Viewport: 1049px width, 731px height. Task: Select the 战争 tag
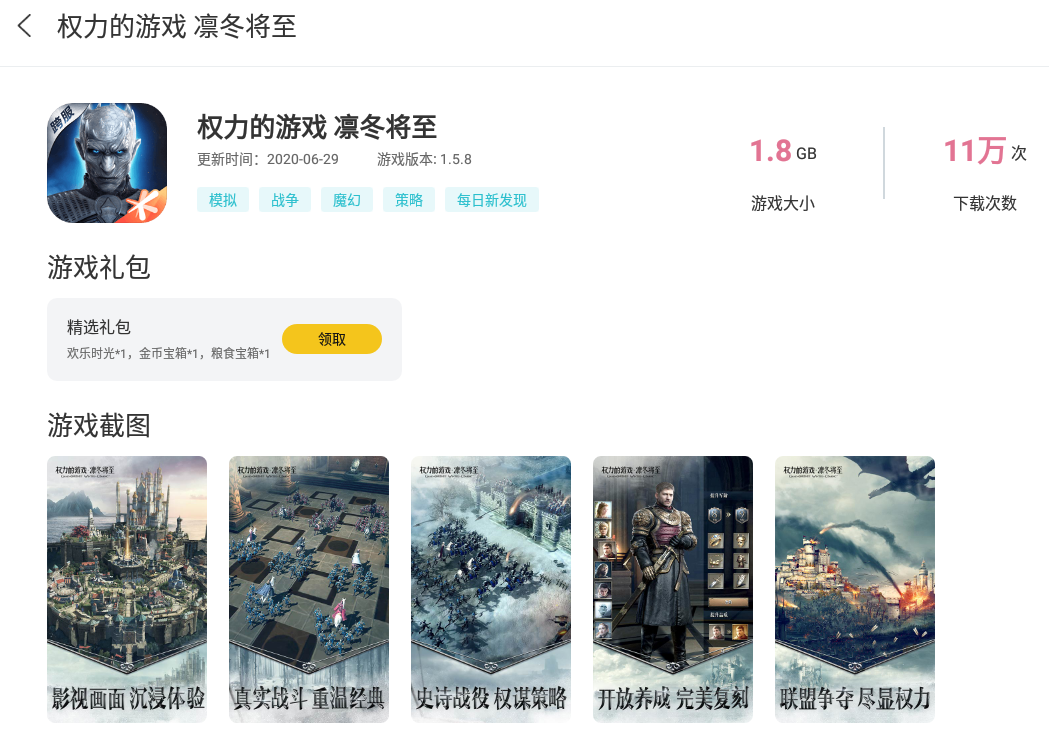click(x=285, y=200)
